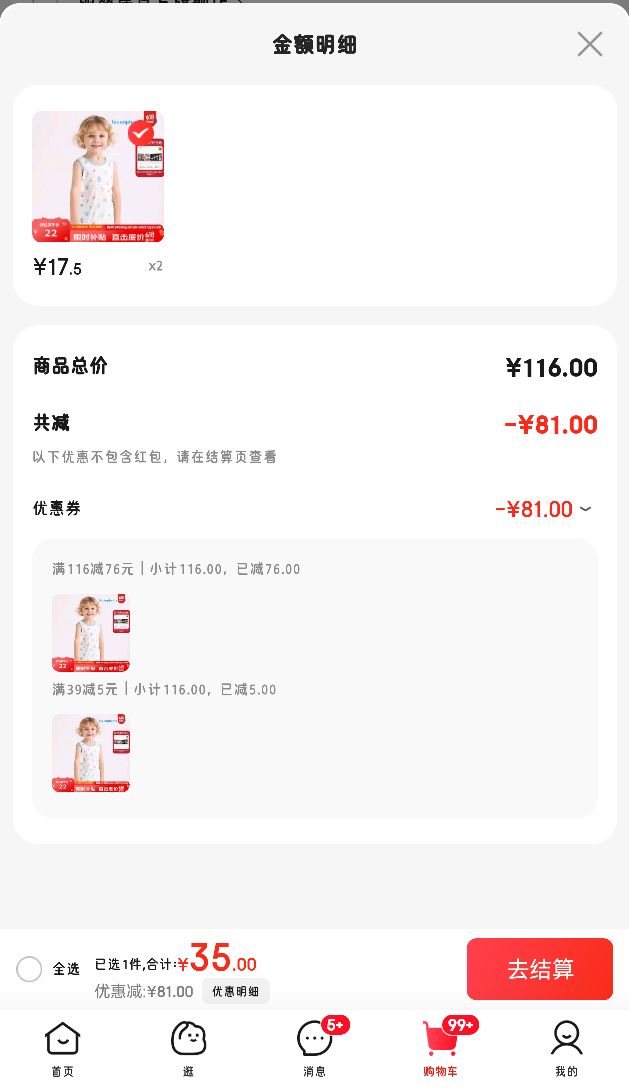
Task: Open product image under 满39减5元
Action: pyautogui.click(x=91, y=753)
